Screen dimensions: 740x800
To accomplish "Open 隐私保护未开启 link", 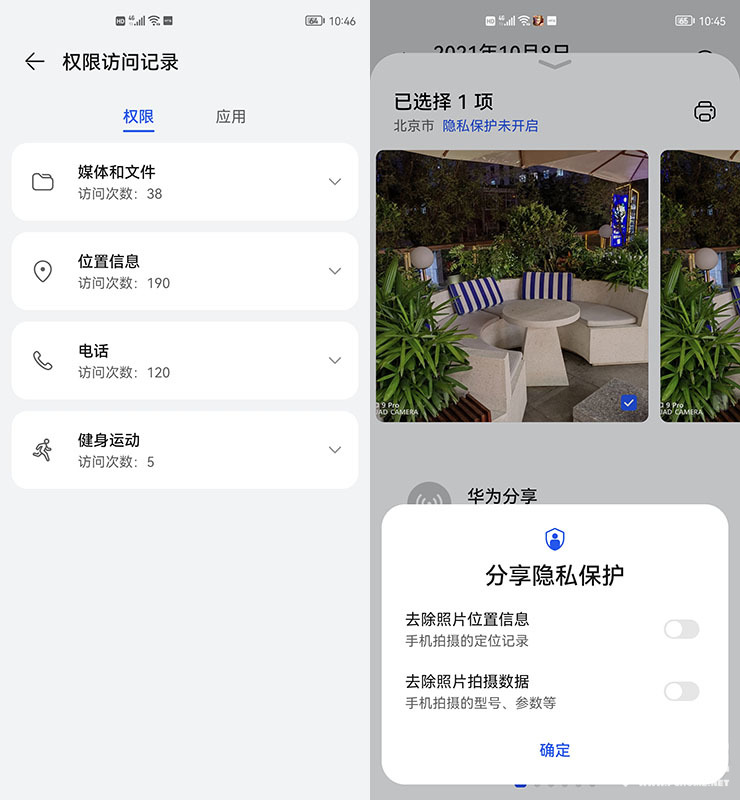I will 490,126.
